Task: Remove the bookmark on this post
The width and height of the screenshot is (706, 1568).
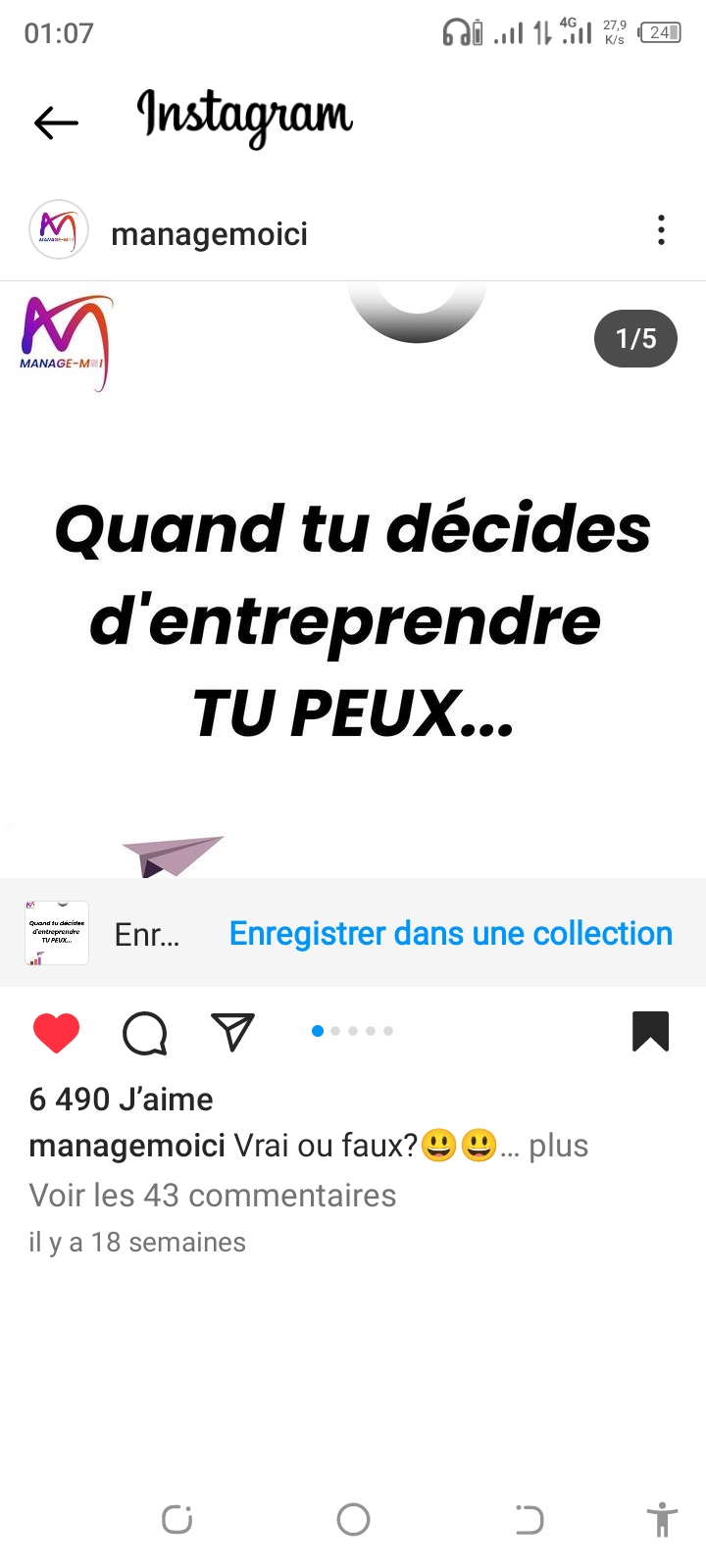Action: [650, 1032]
